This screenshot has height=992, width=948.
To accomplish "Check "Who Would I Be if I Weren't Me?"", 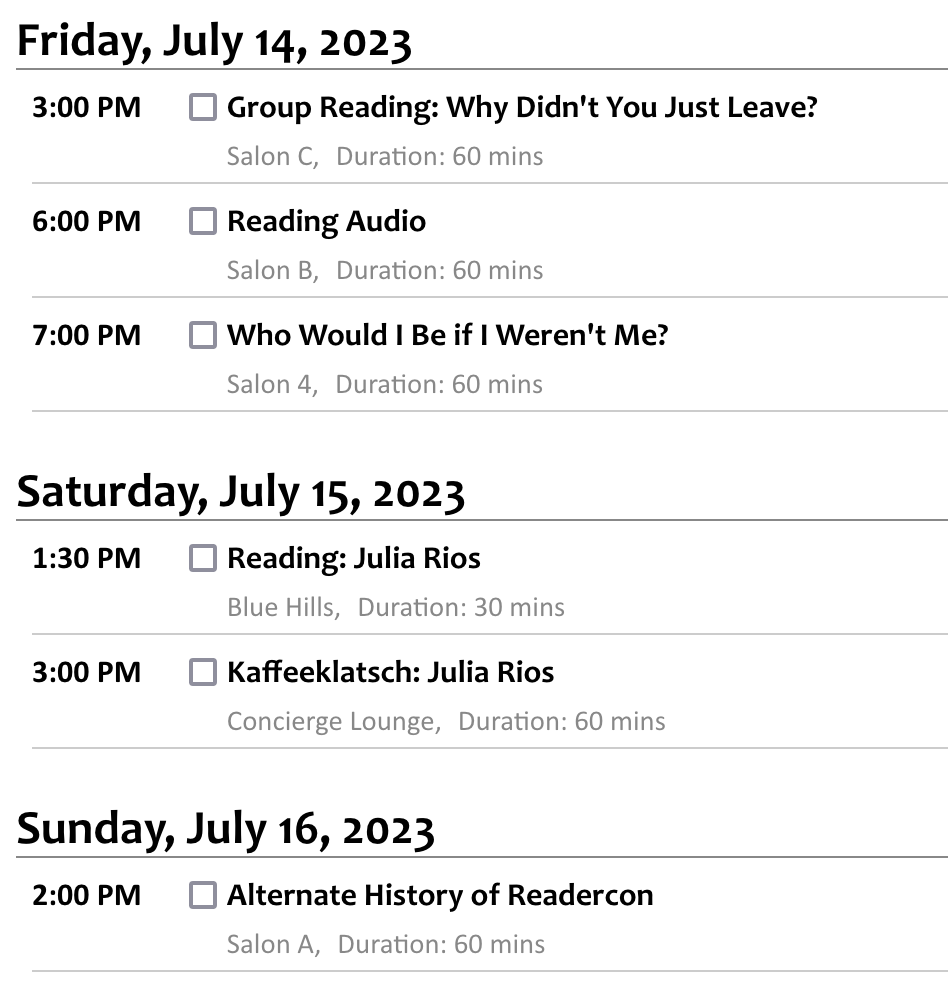I will coord(203,336).
